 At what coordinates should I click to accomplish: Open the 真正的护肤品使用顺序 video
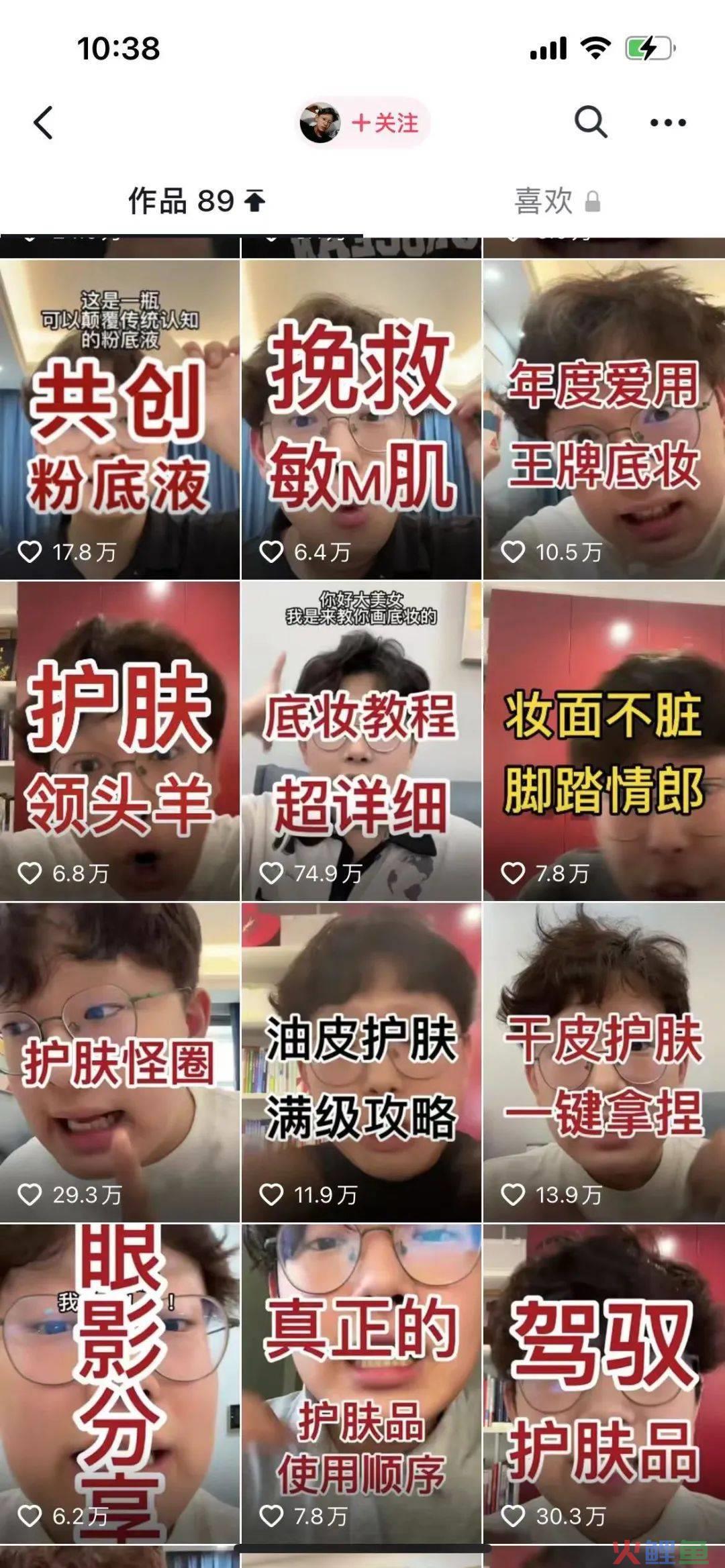tap(361, 1383)
